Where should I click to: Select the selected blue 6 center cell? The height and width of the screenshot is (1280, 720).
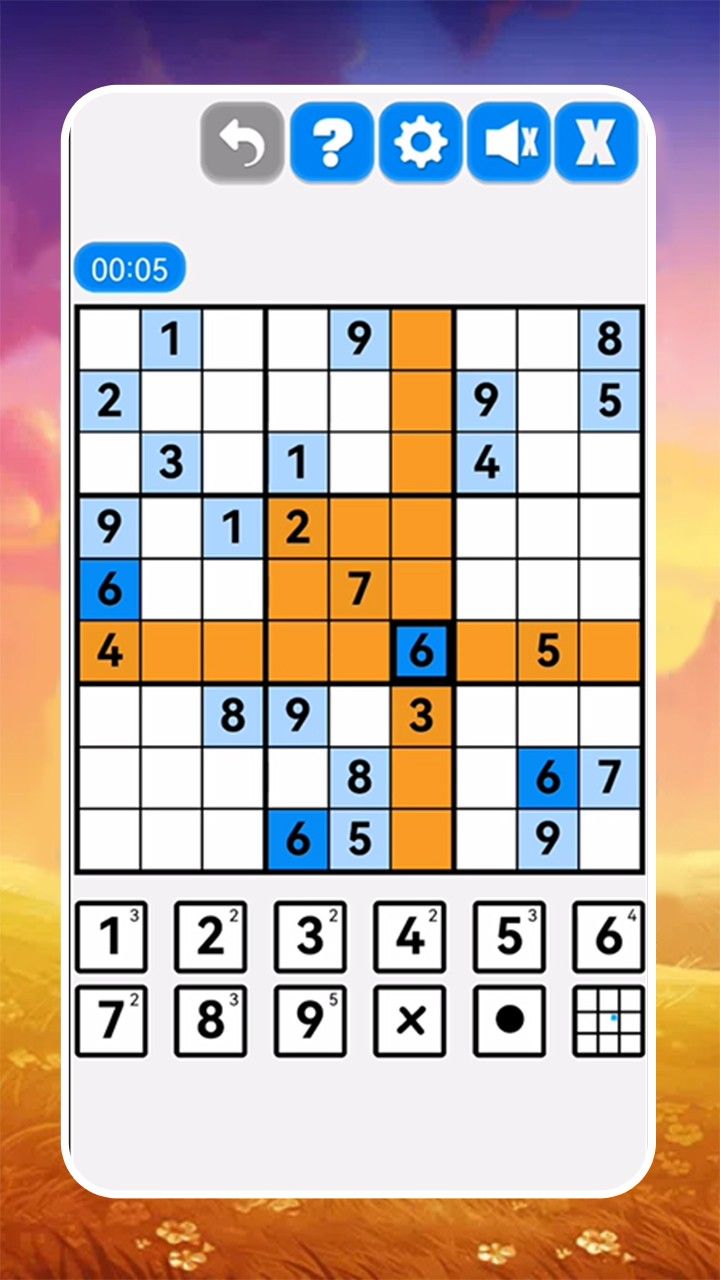pos(421,652)
